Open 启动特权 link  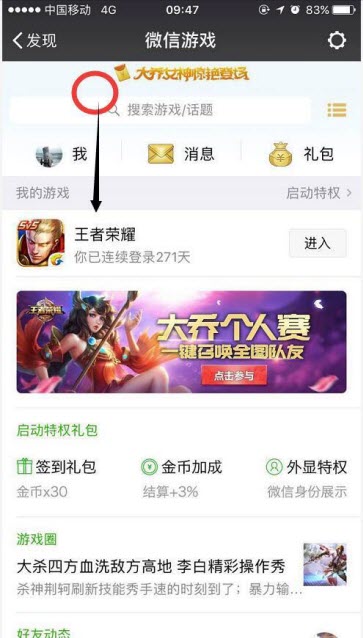pyautogui.click(x=319, y=193)
